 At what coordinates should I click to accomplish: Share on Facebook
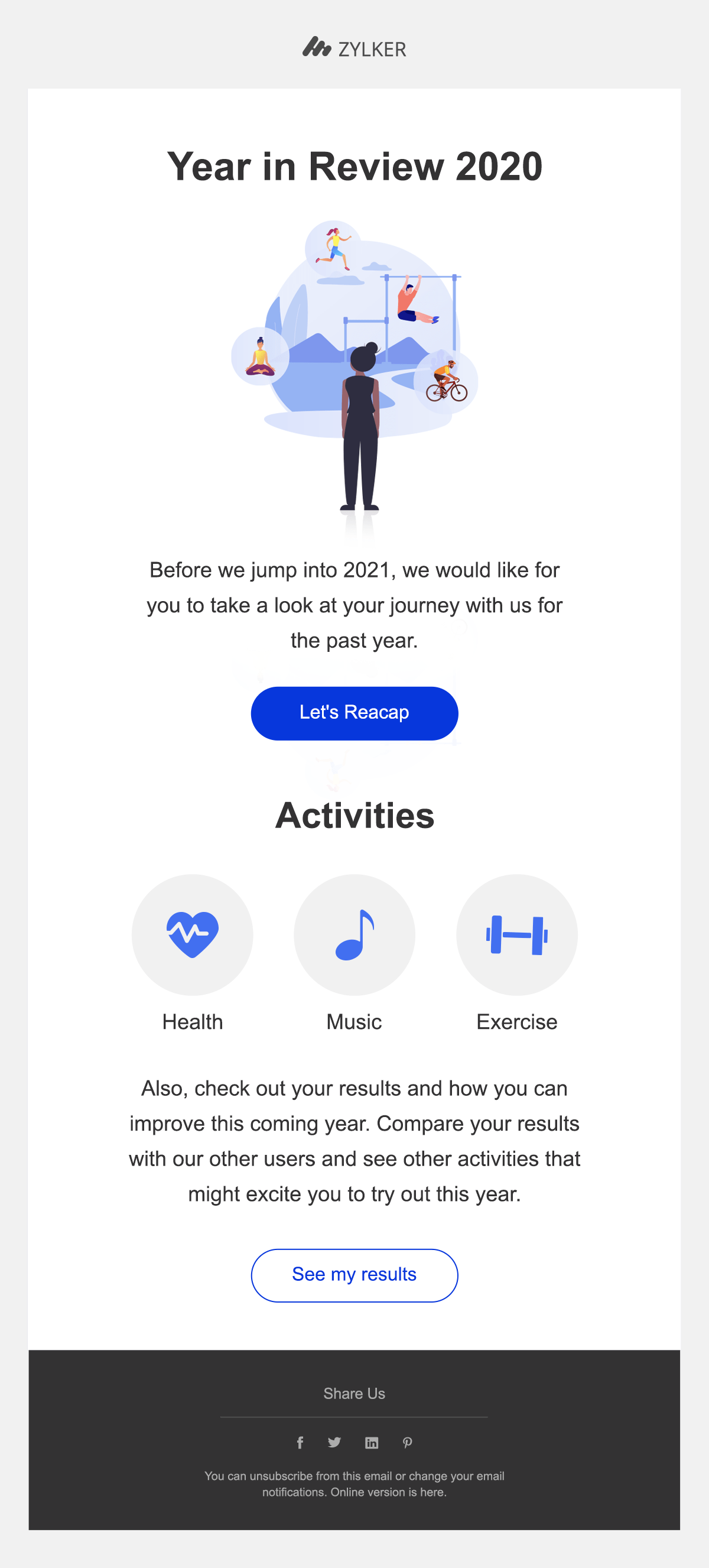[x=300, y=1443]
